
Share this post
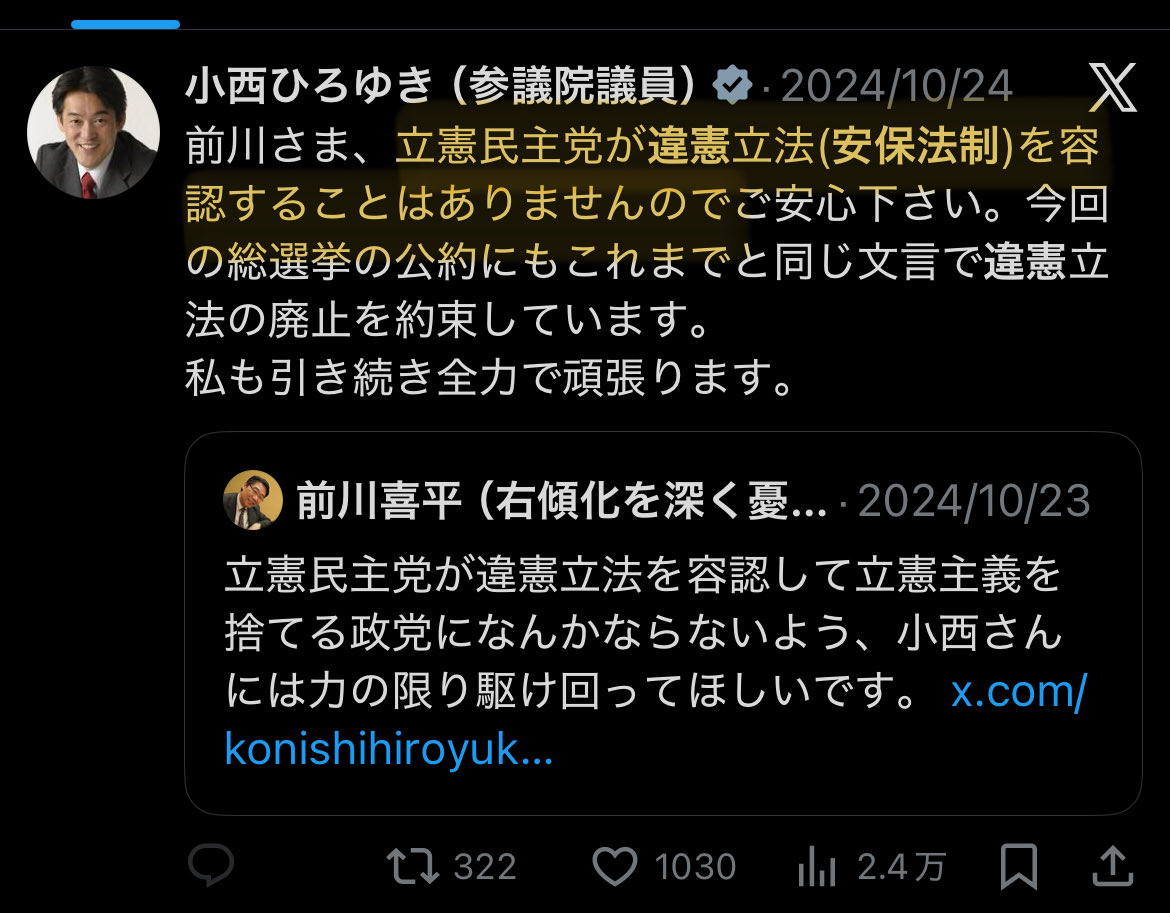click(x=1110, y=866)
